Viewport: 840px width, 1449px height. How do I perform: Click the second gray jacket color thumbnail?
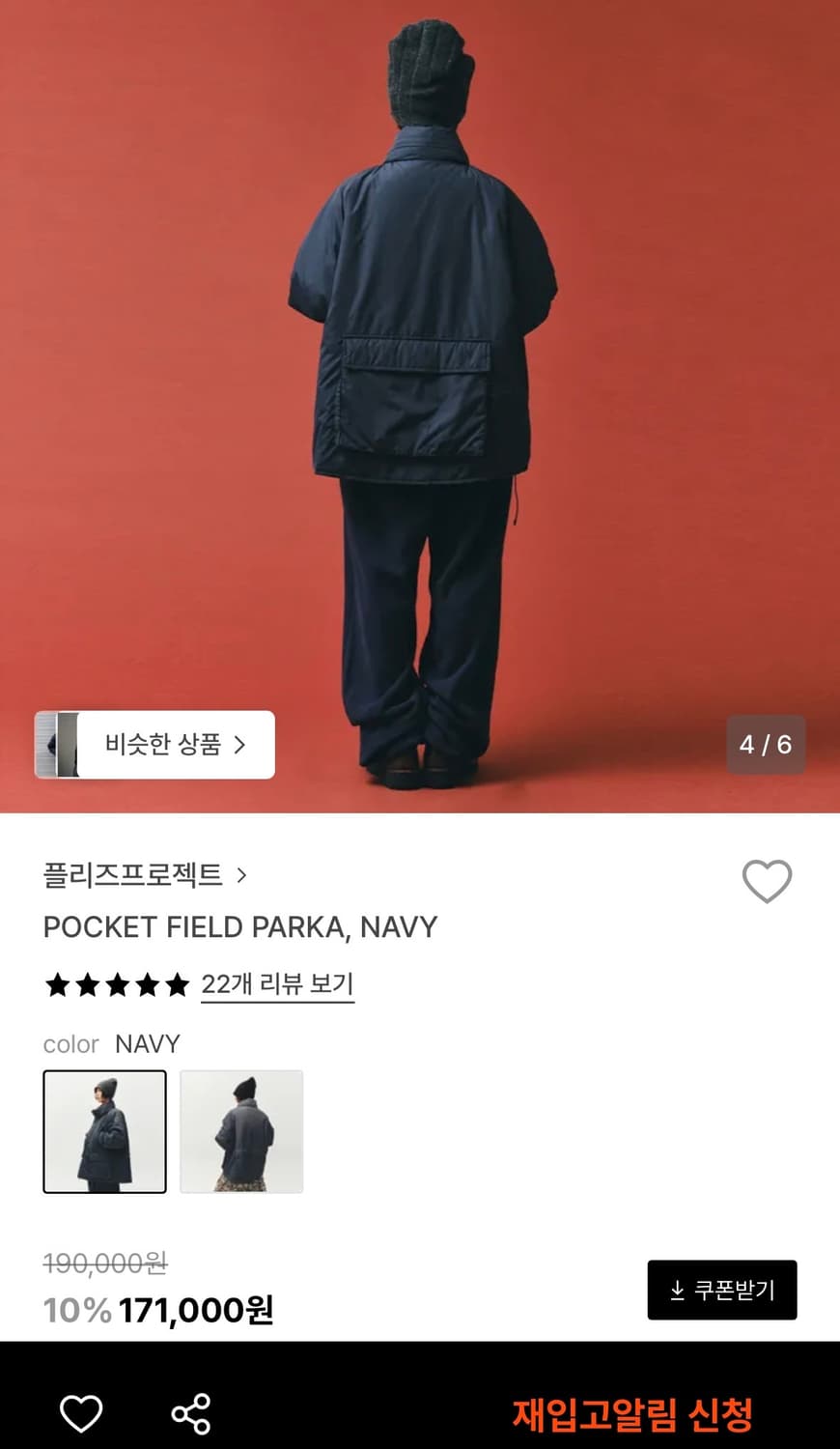click(x=241, y=1130)
